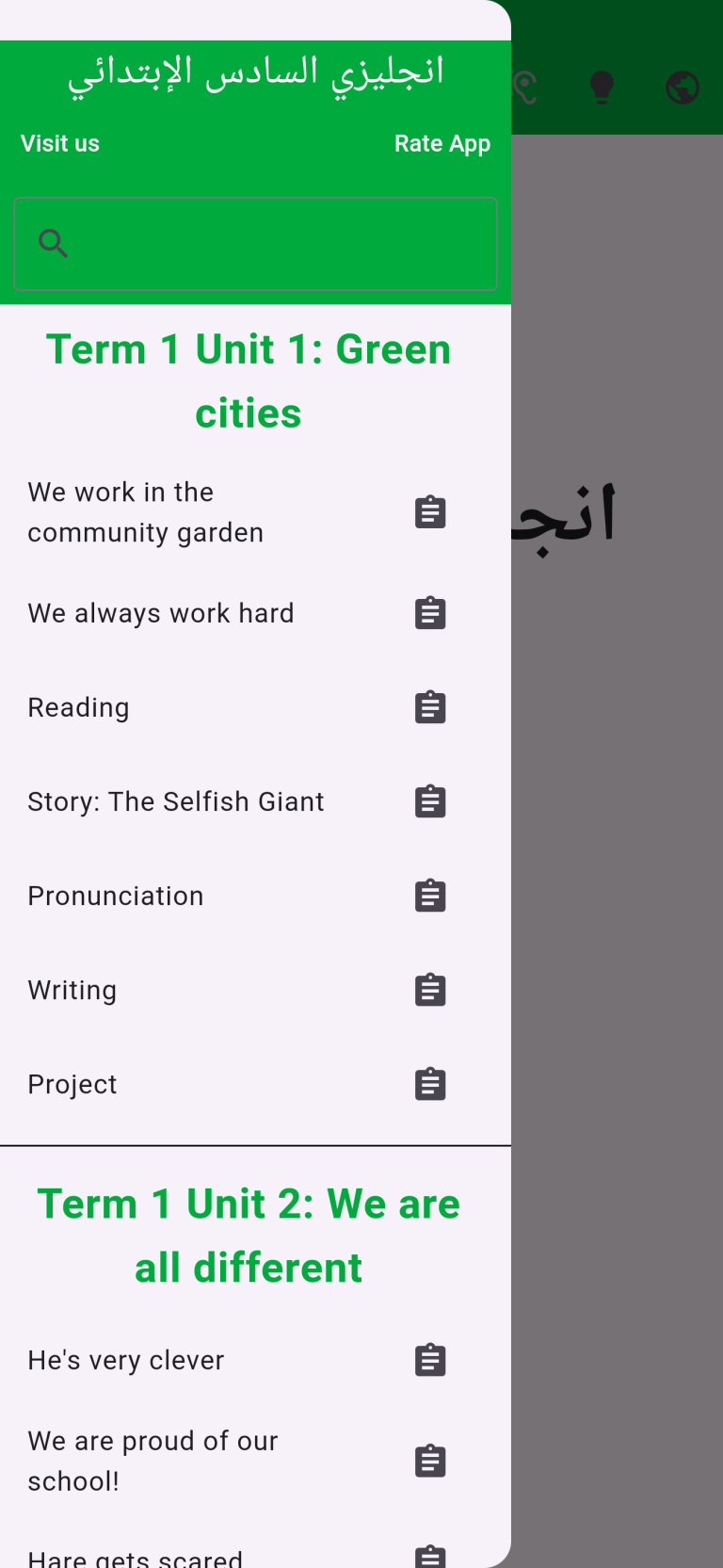
Task: Open 'Hare gets scared' lesson
Action: coord(136,1556)
